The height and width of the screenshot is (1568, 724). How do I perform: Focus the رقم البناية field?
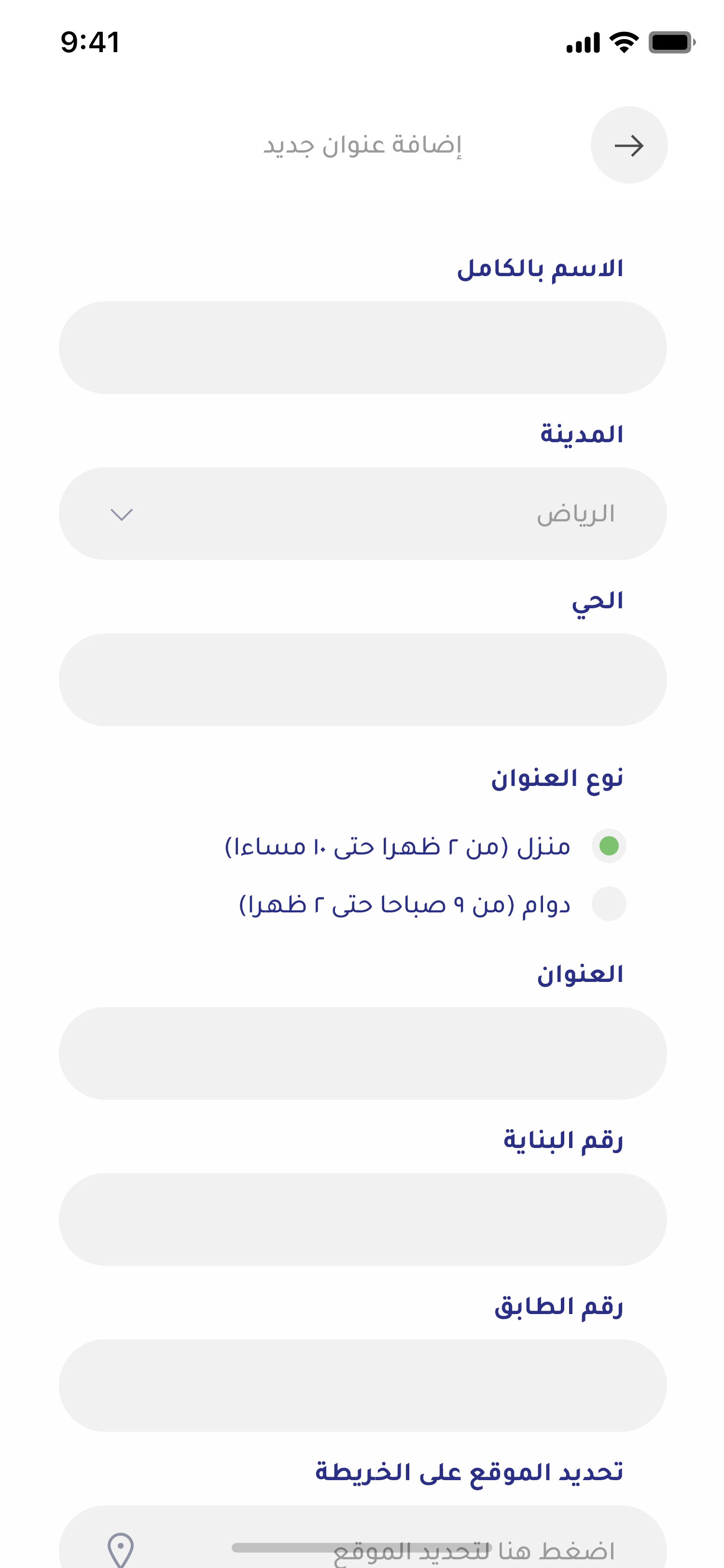[362, 1219]
